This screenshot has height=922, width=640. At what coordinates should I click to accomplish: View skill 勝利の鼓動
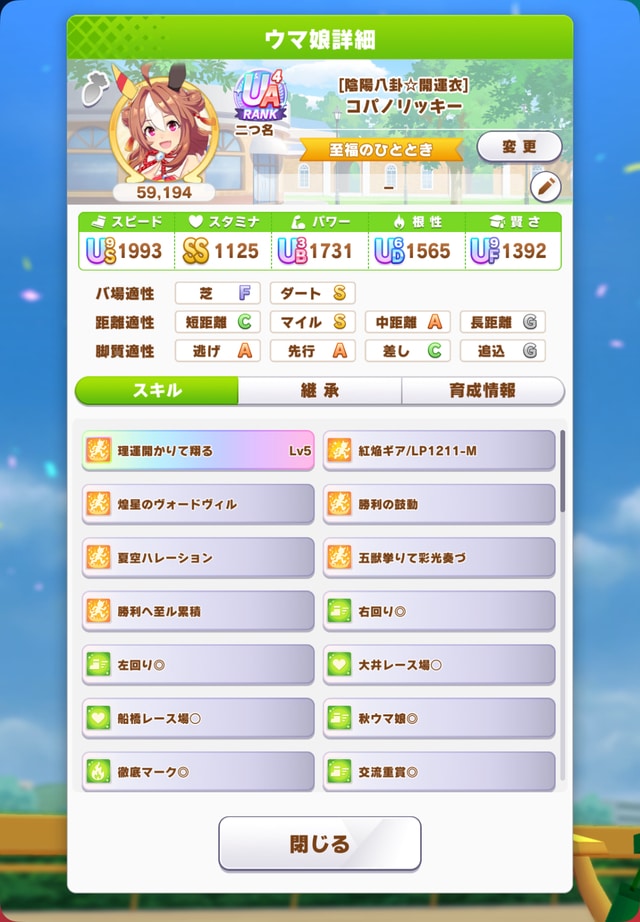(439, 504)
